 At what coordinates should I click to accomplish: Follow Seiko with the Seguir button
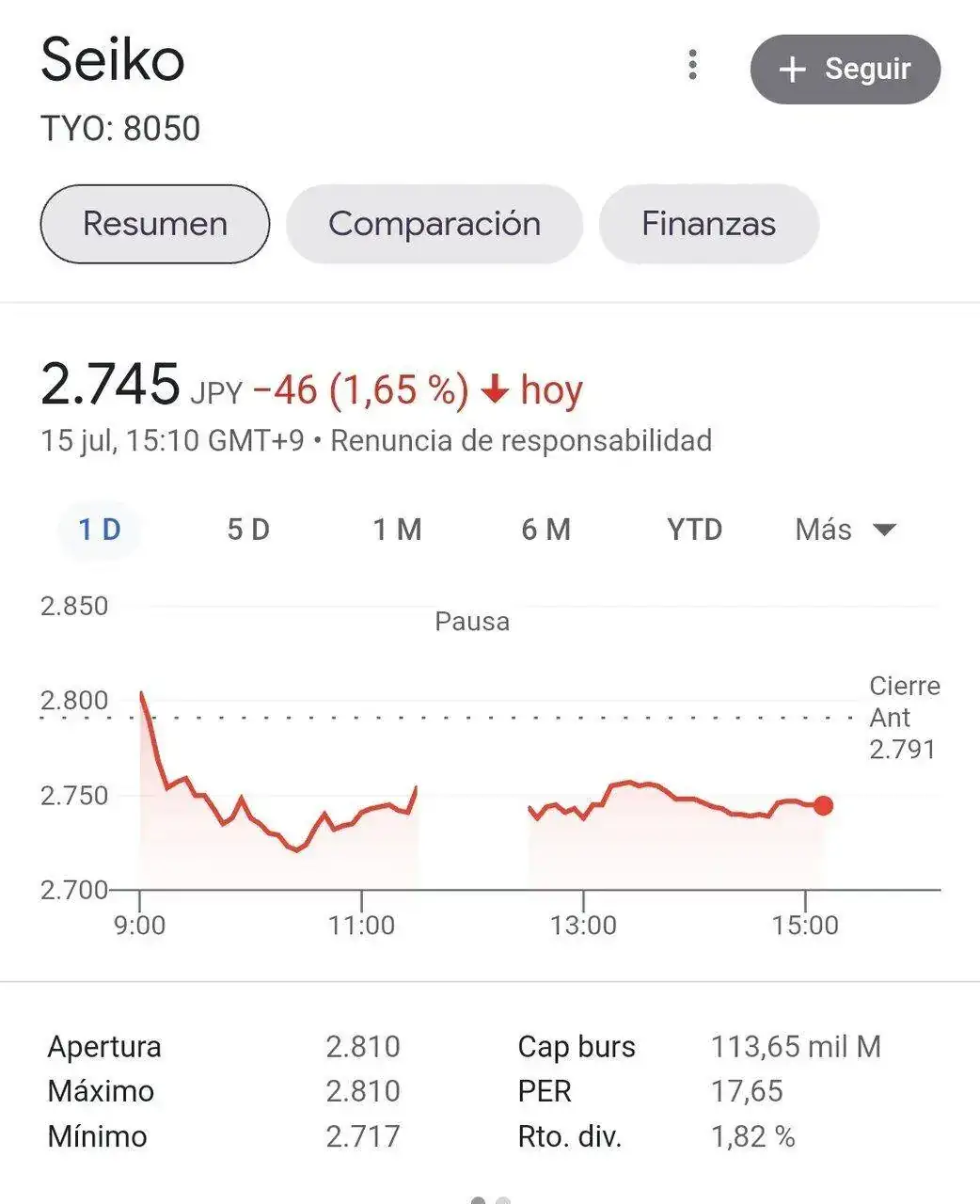pos(845,70)
